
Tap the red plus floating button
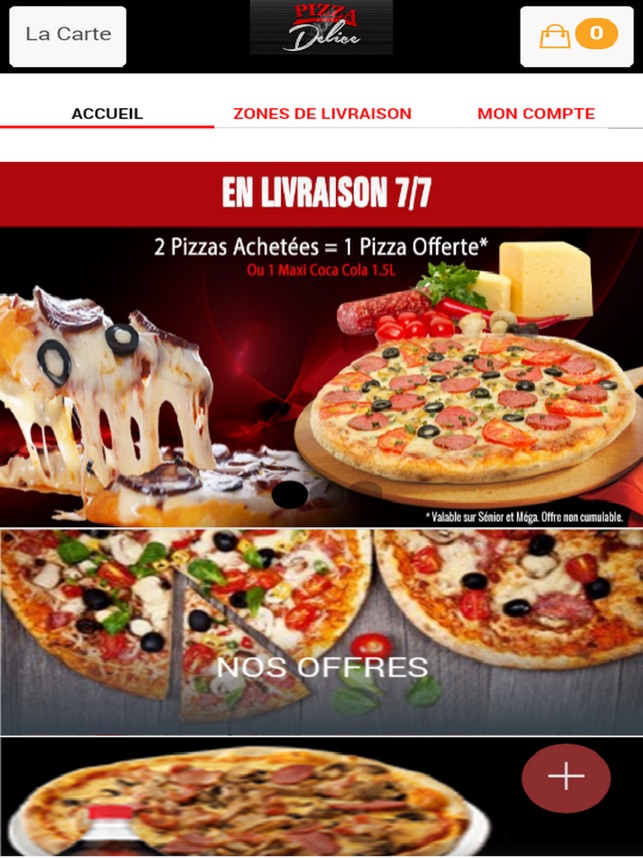coord(566,777)
